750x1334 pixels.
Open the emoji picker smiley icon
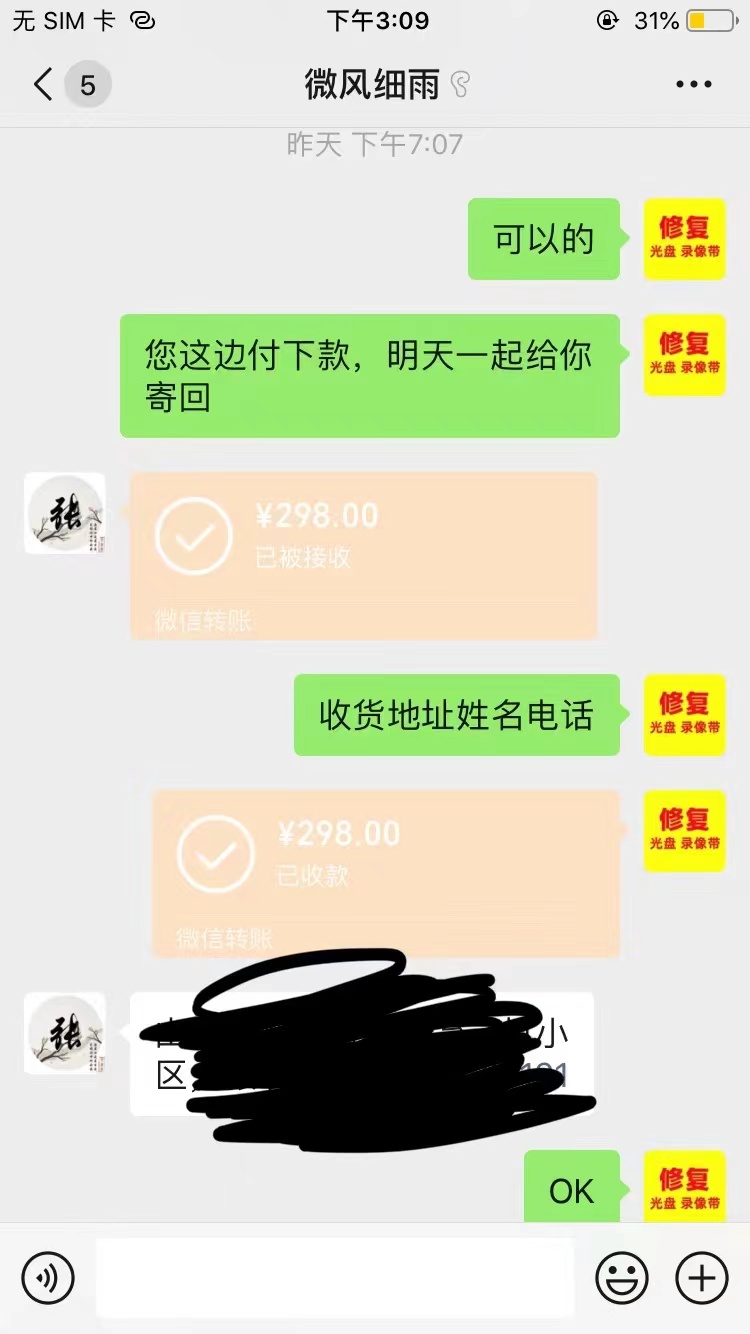point(622,1278)
